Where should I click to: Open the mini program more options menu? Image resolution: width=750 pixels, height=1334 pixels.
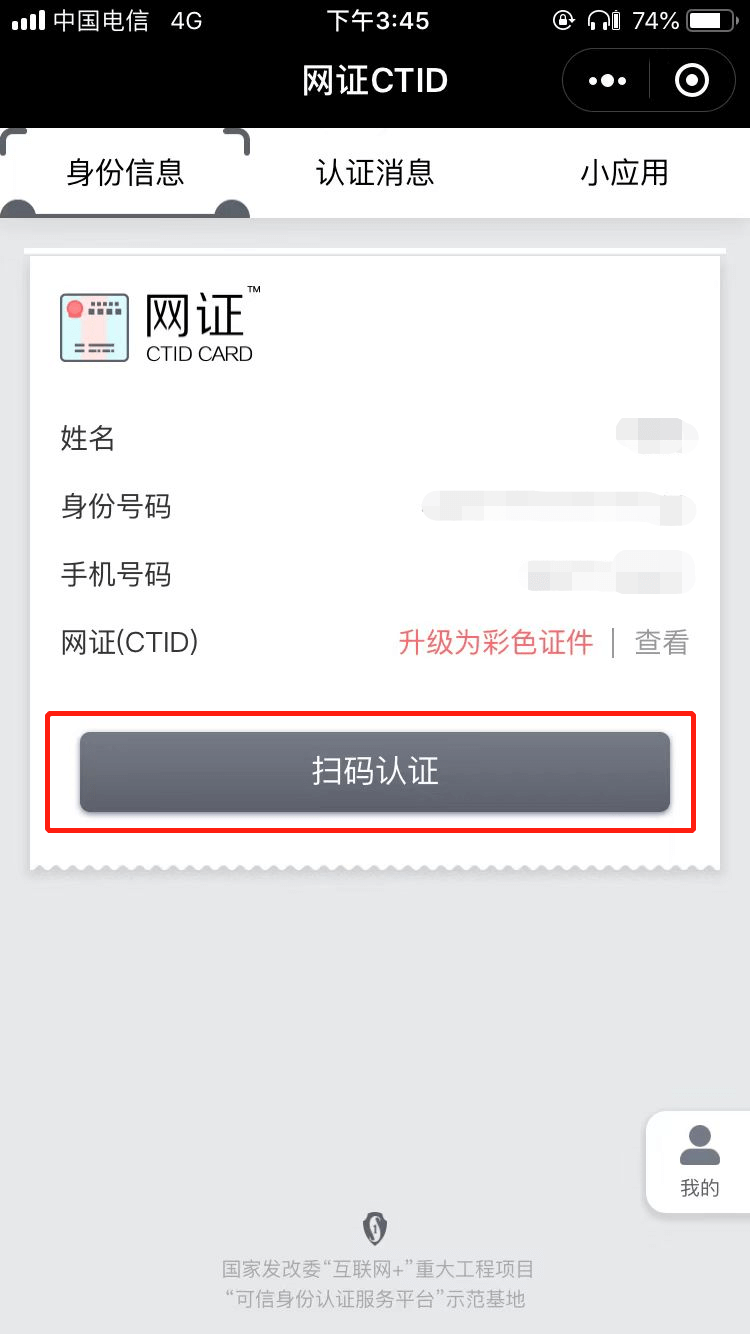point(608,81)
